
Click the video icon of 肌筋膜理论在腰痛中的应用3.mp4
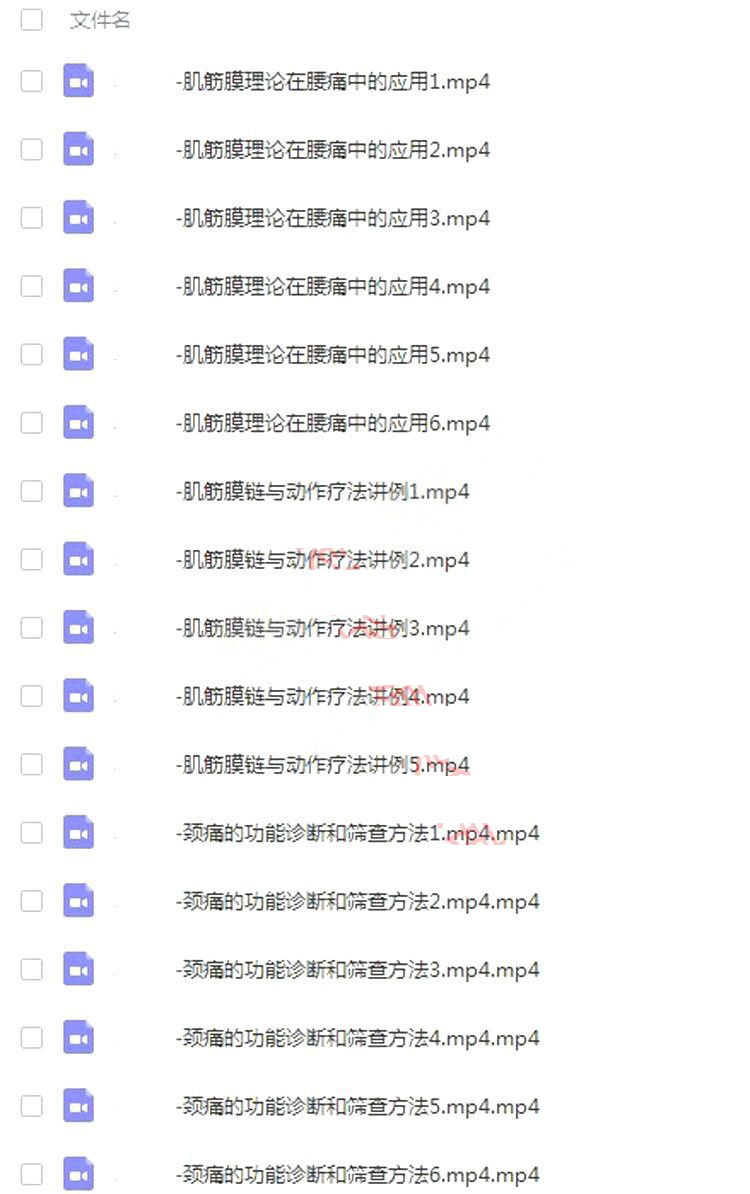[x=77, y=218]
